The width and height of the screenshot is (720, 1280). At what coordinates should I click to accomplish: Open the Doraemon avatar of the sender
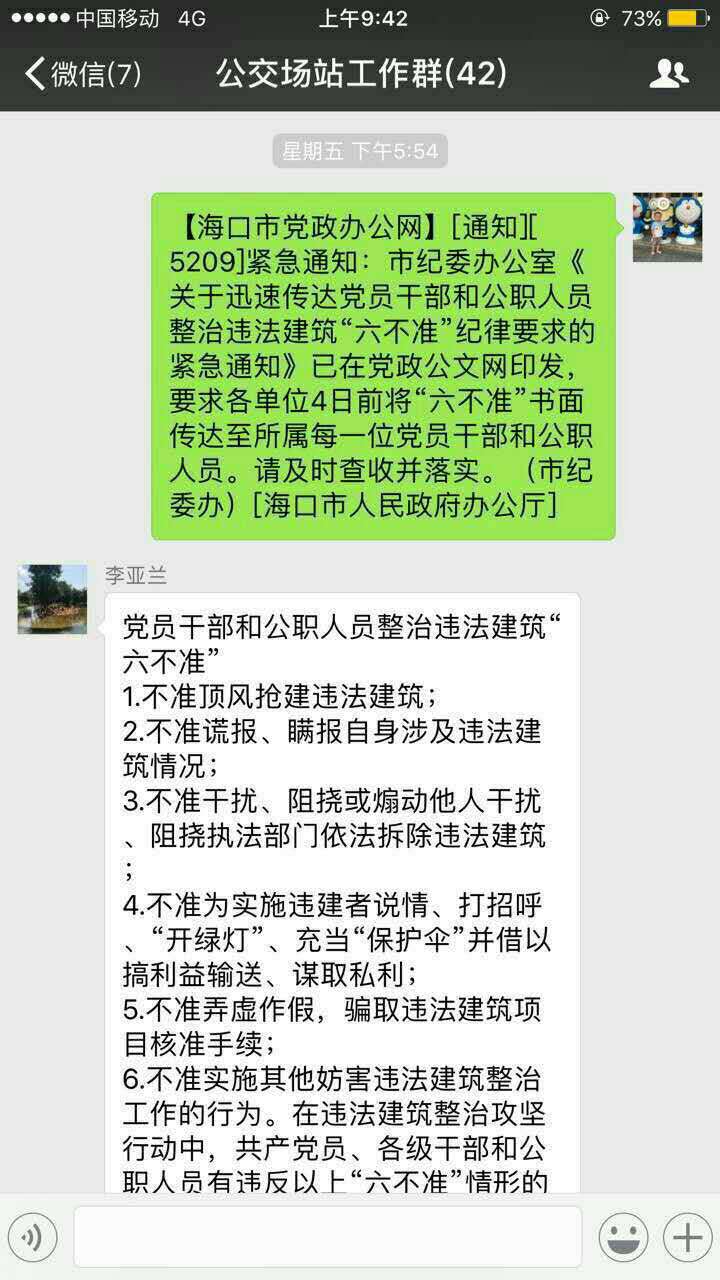click(667, 227)
